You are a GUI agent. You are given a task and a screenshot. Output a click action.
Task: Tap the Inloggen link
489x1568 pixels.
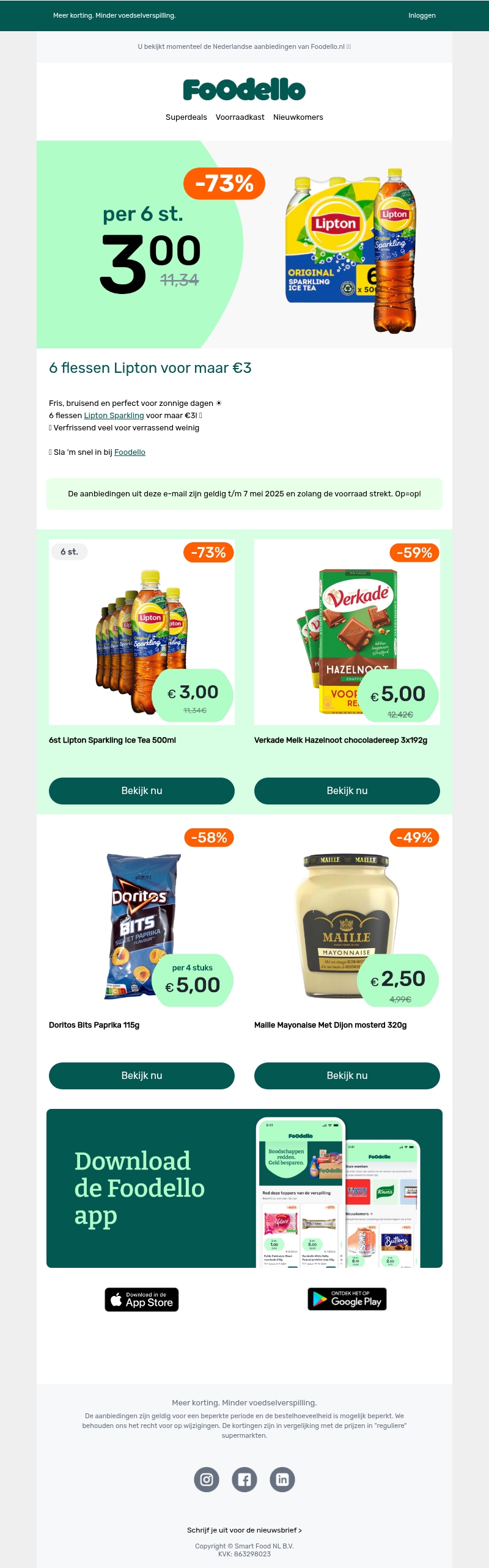[x=422, y=15]
